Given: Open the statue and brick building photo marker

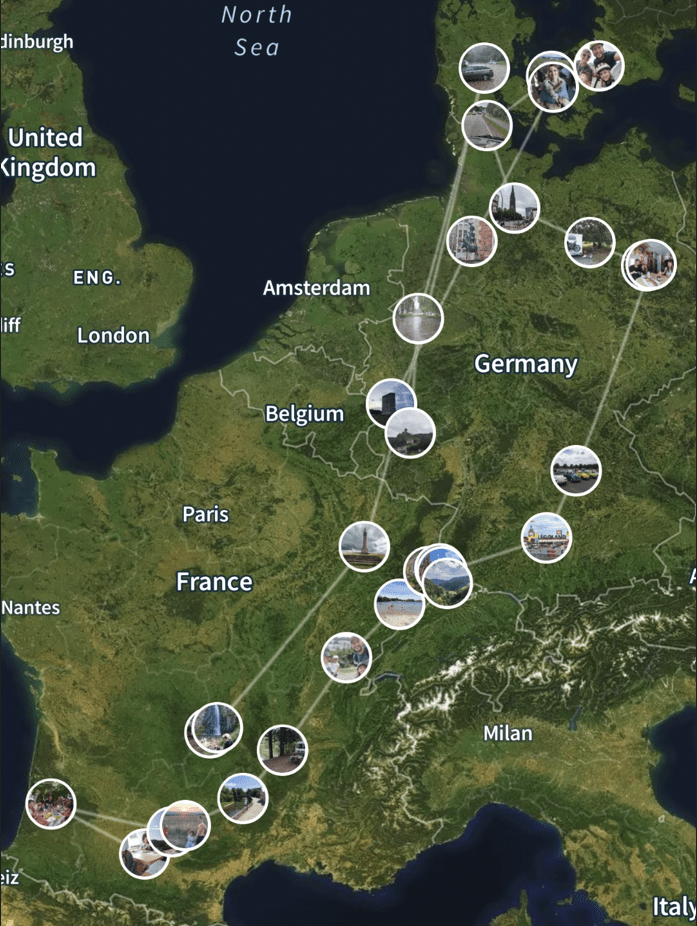Looking at the screenshot, I should click(471, 241).
